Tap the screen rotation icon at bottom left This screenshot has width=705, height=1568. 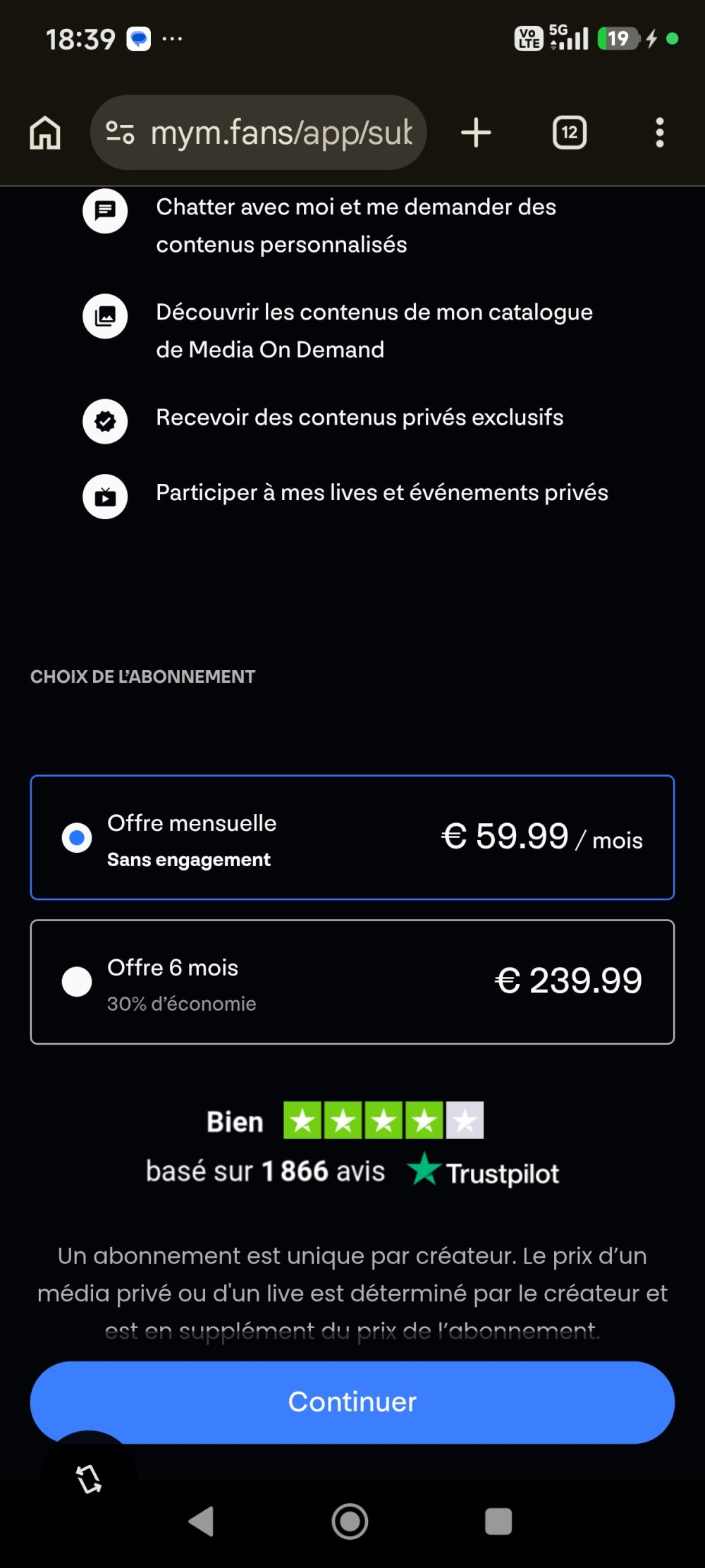click(x=87, y=1479)
